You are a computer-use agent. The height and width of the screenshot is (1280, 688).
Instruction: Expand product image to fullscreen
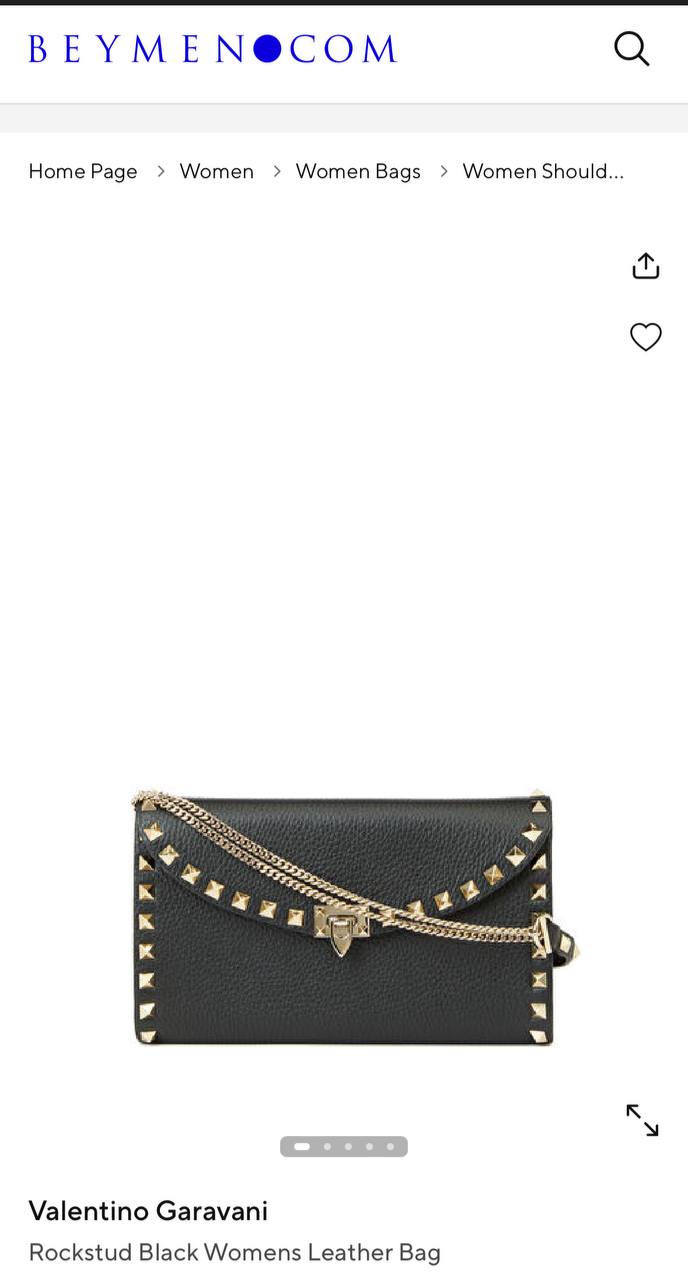point(642,1120)
